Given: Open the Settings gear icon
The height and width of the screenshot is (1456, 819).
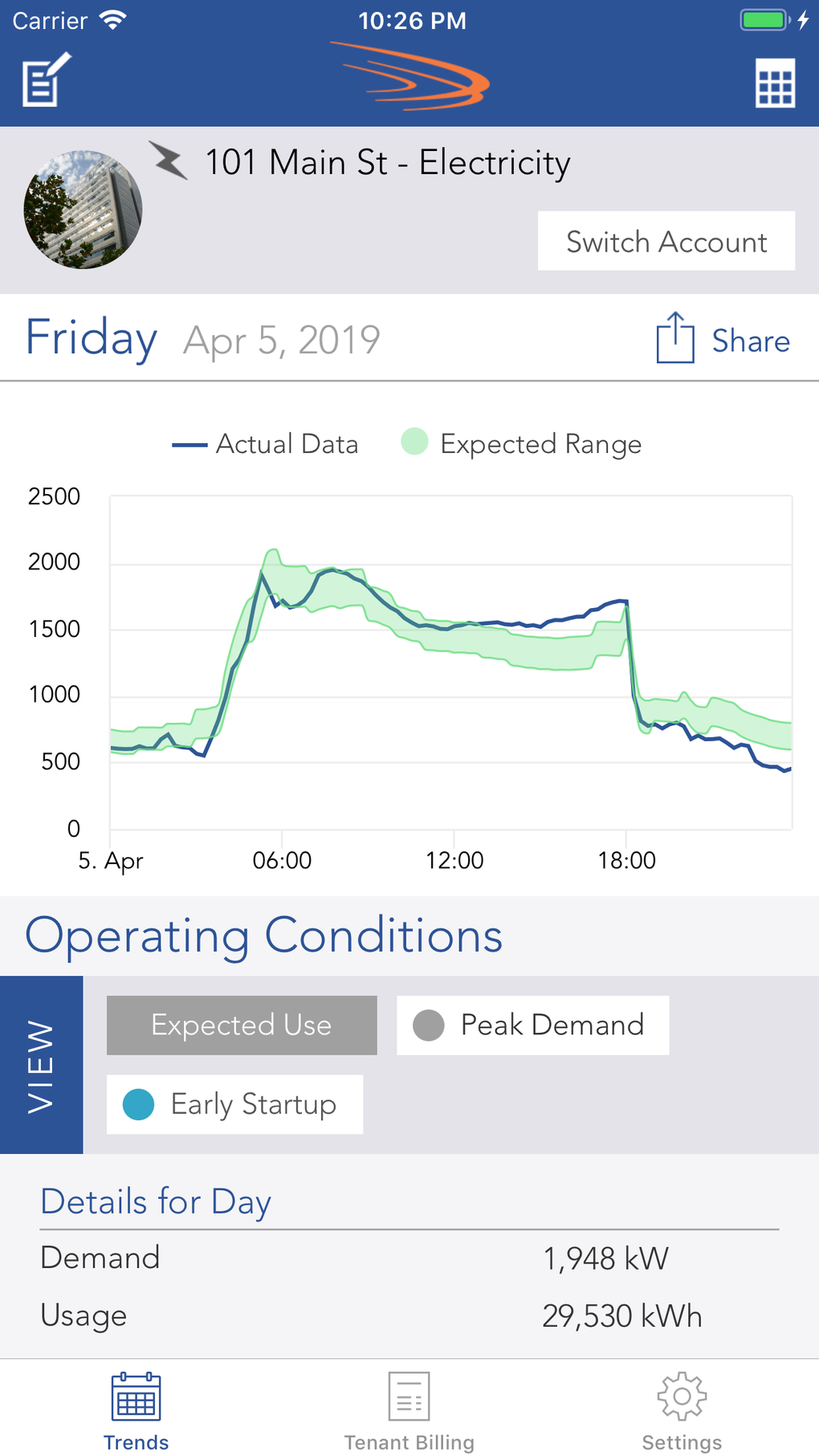Looking at the screenshot, I should tap(682, 1395).
